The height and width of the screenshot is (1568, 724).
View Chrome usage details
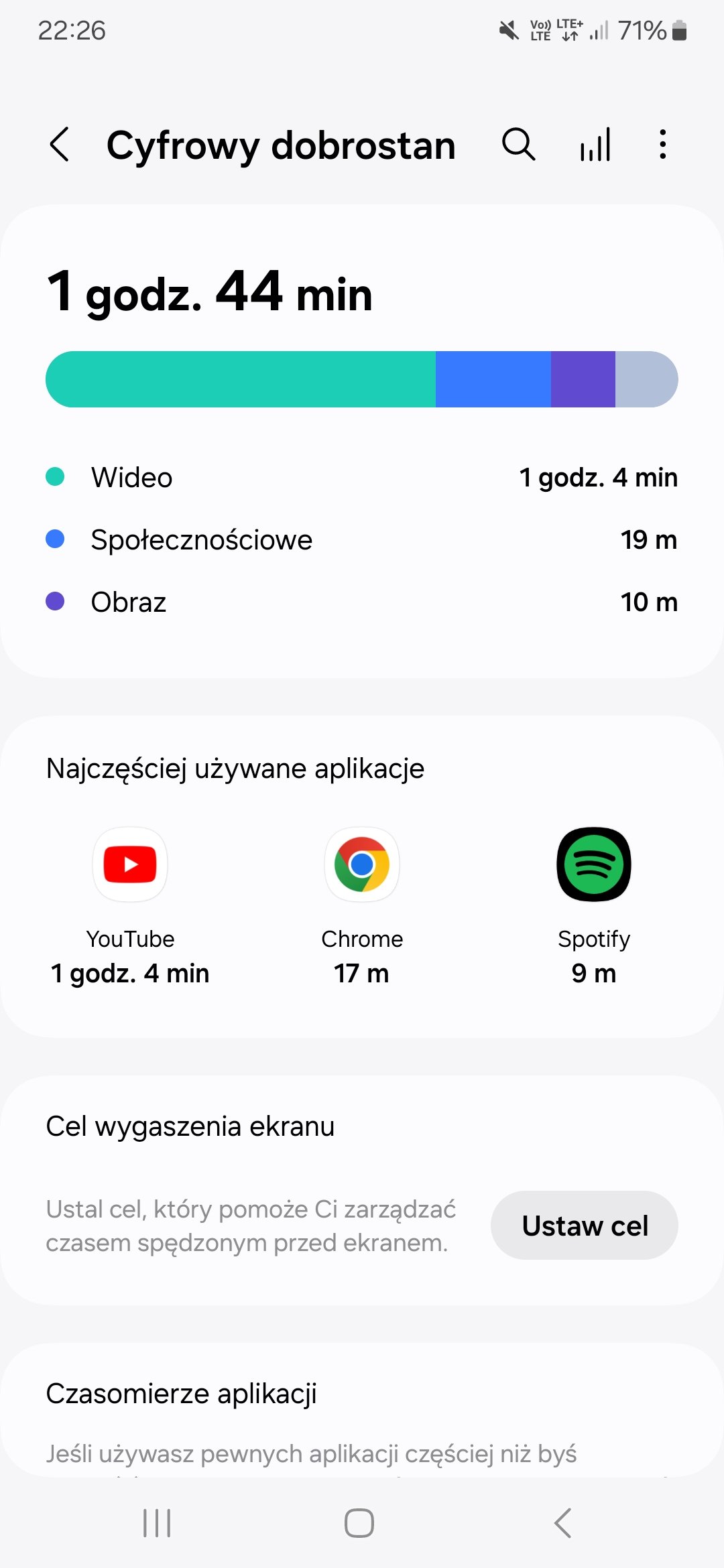coord(362,905)
